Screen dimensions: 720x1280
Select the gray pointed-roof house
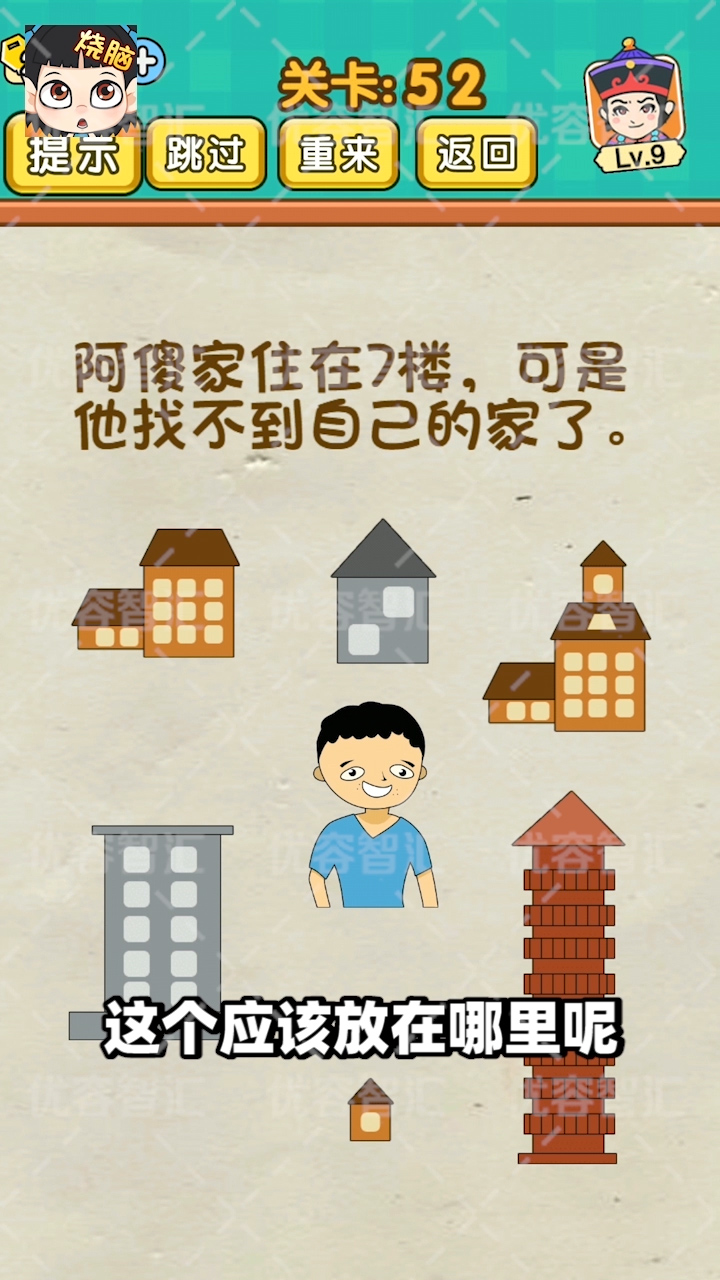point(383,591)
